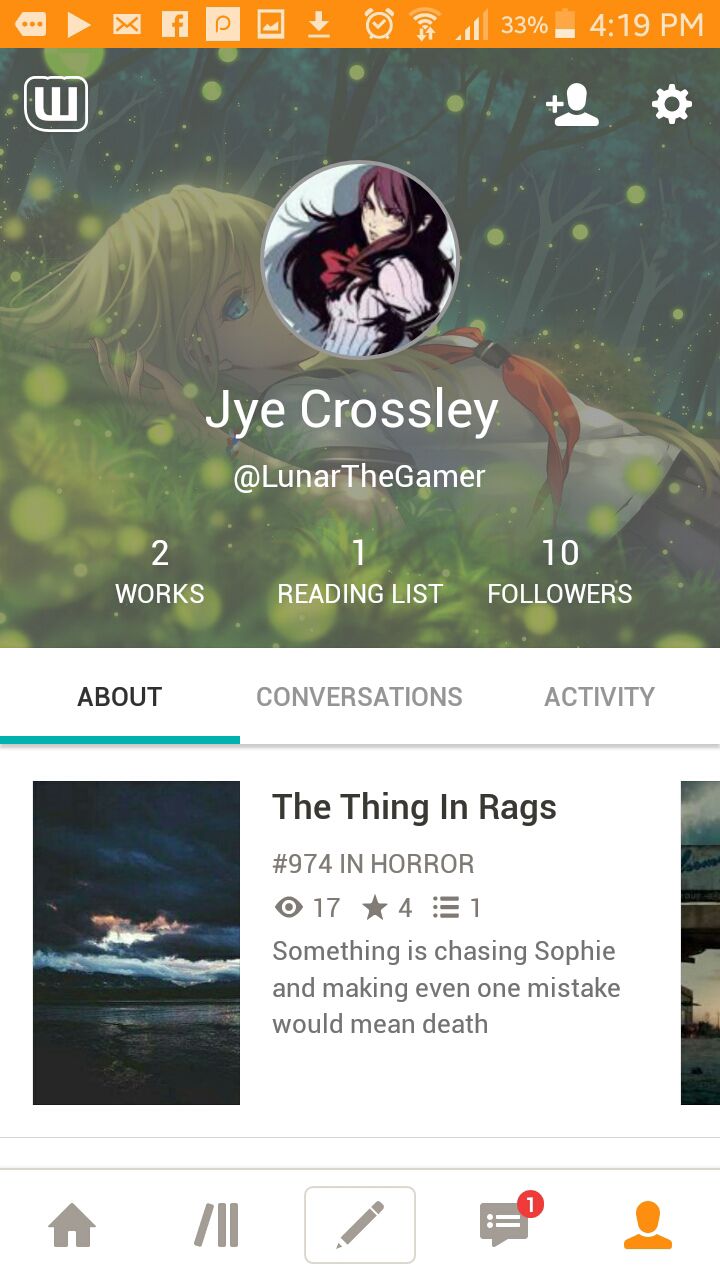The image size is (720, 1280).
Task: Select the About tab
Action: click(120, 697)
